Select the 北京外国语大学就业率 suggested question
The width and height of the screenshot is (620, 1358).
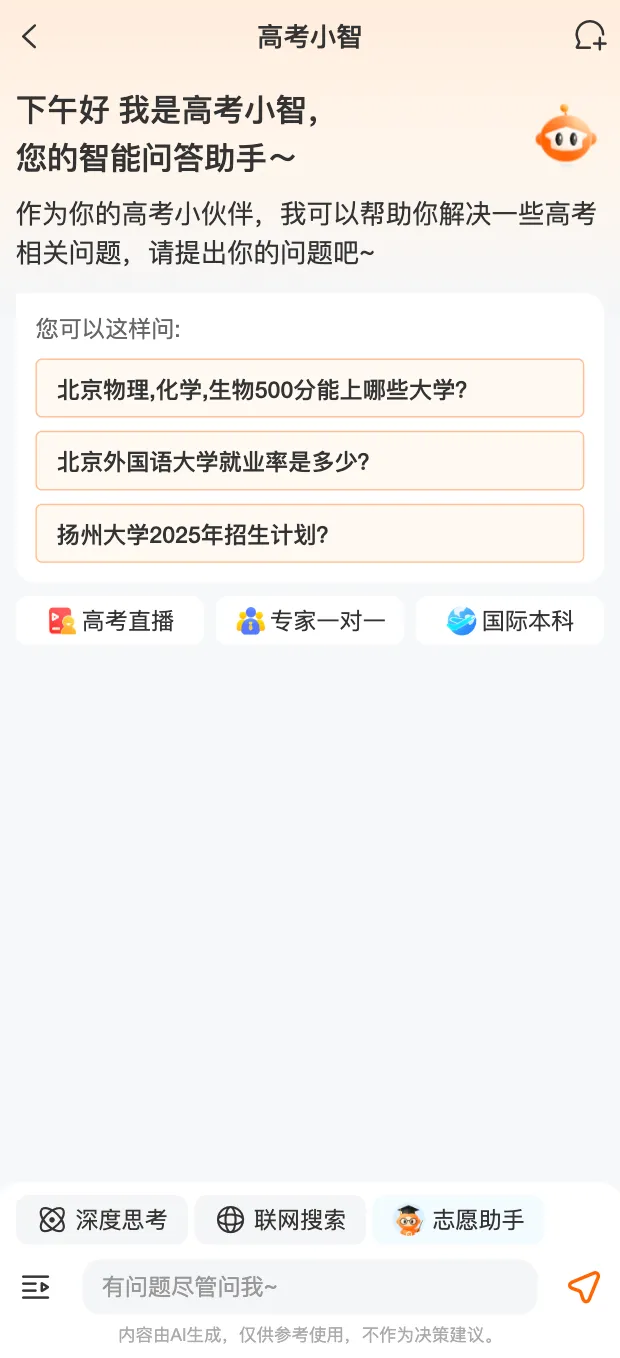coord(310,461)
